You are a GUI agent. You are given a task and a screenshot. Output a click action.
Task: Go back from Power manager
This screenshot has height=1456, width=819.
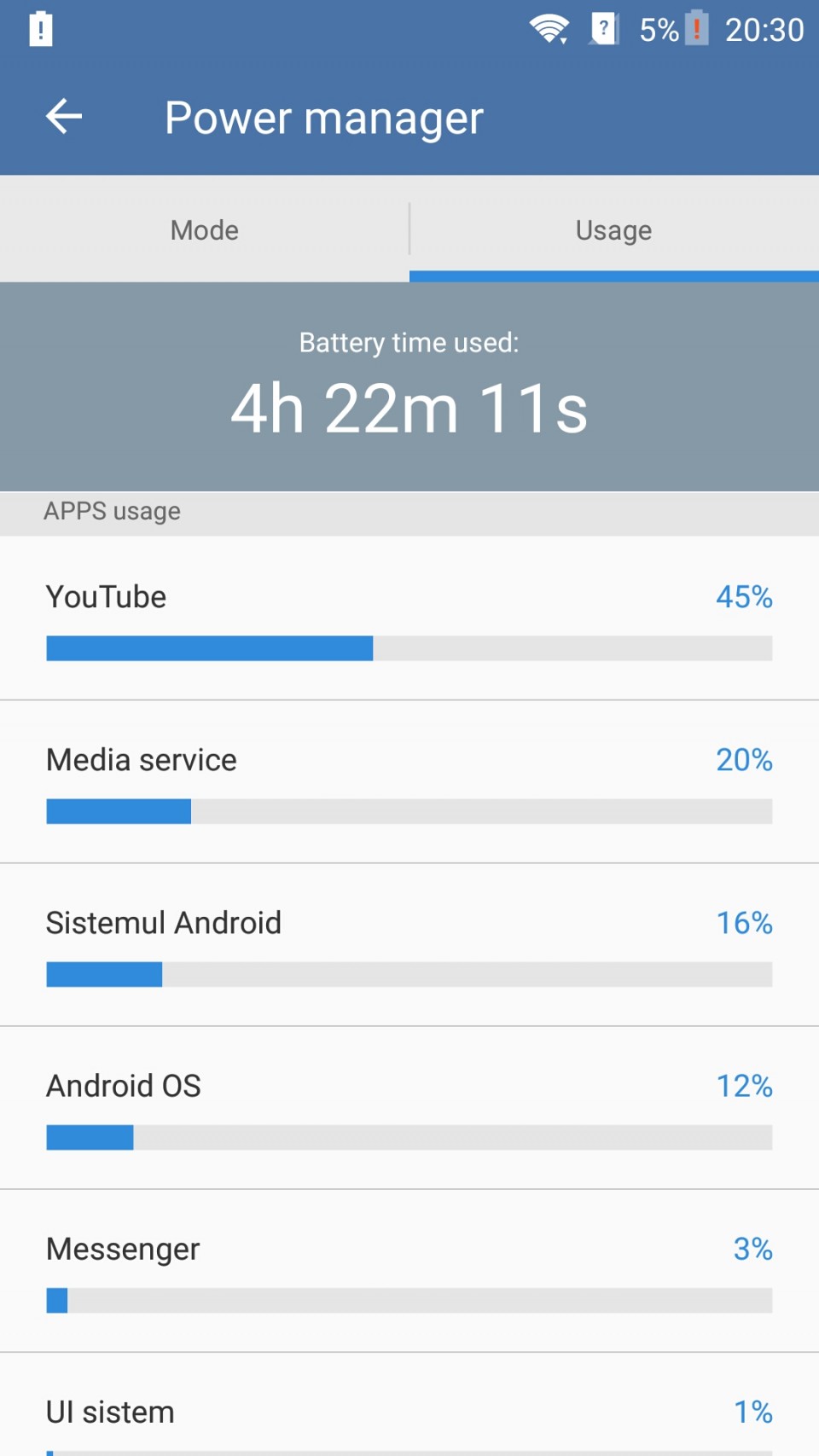pos(64,116)
